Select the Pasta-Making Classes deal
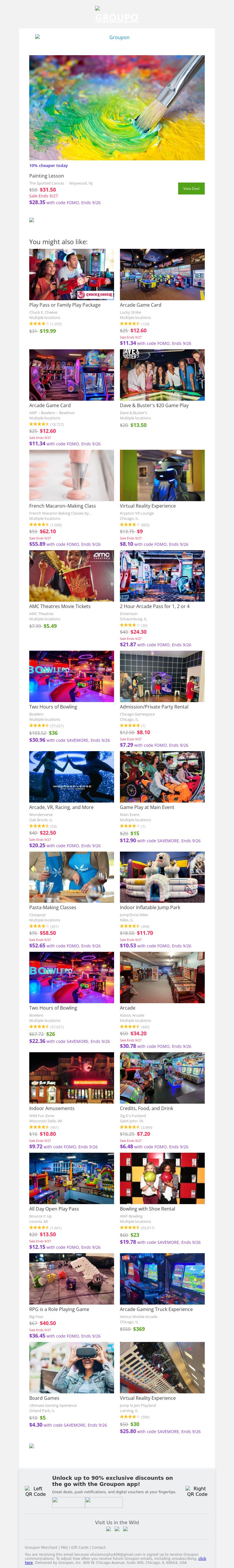Screen dimensions: 234x1568 click(71, 877)
